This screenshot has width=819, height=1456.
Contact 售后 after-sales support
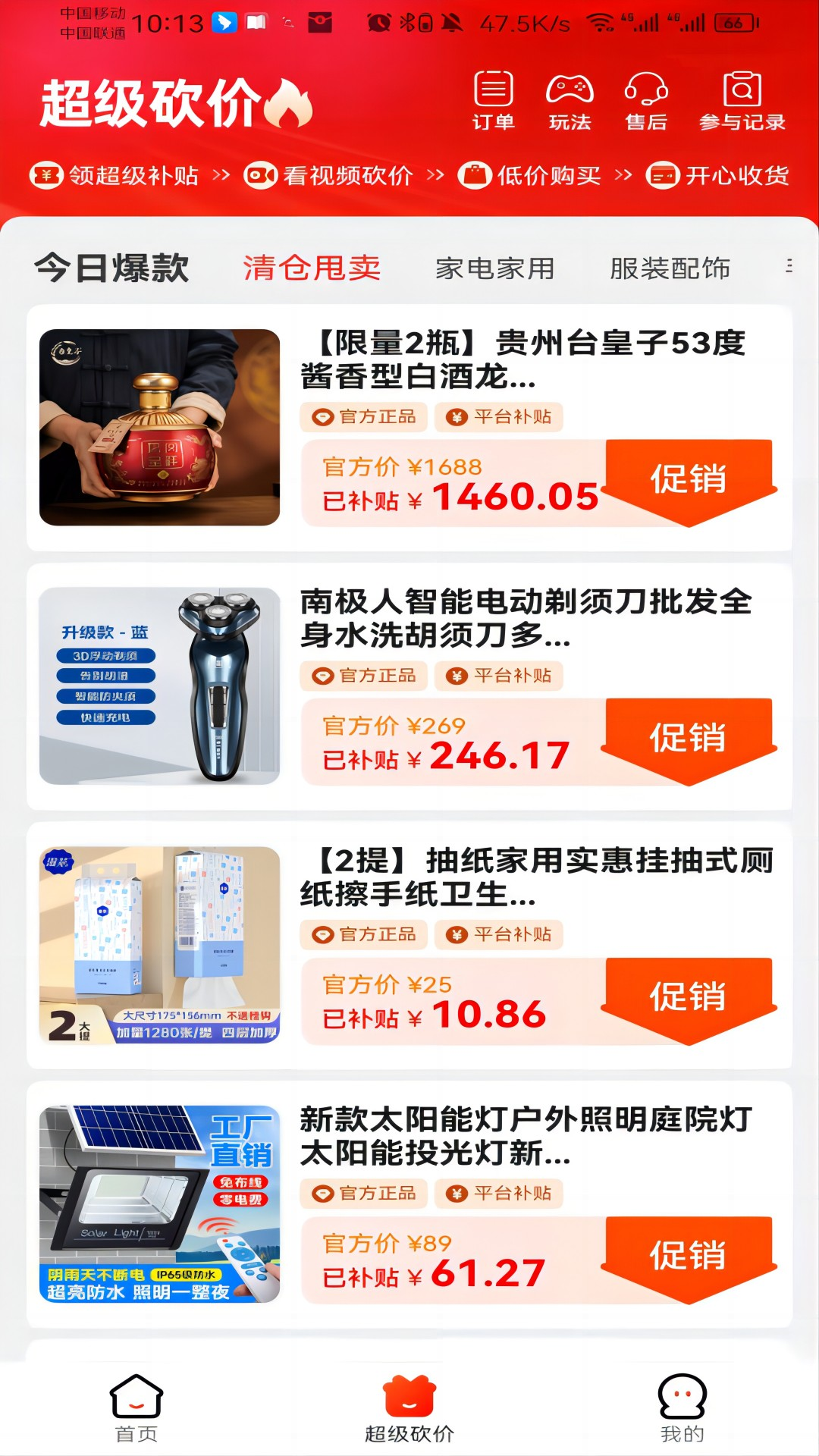tap(646, 101)
